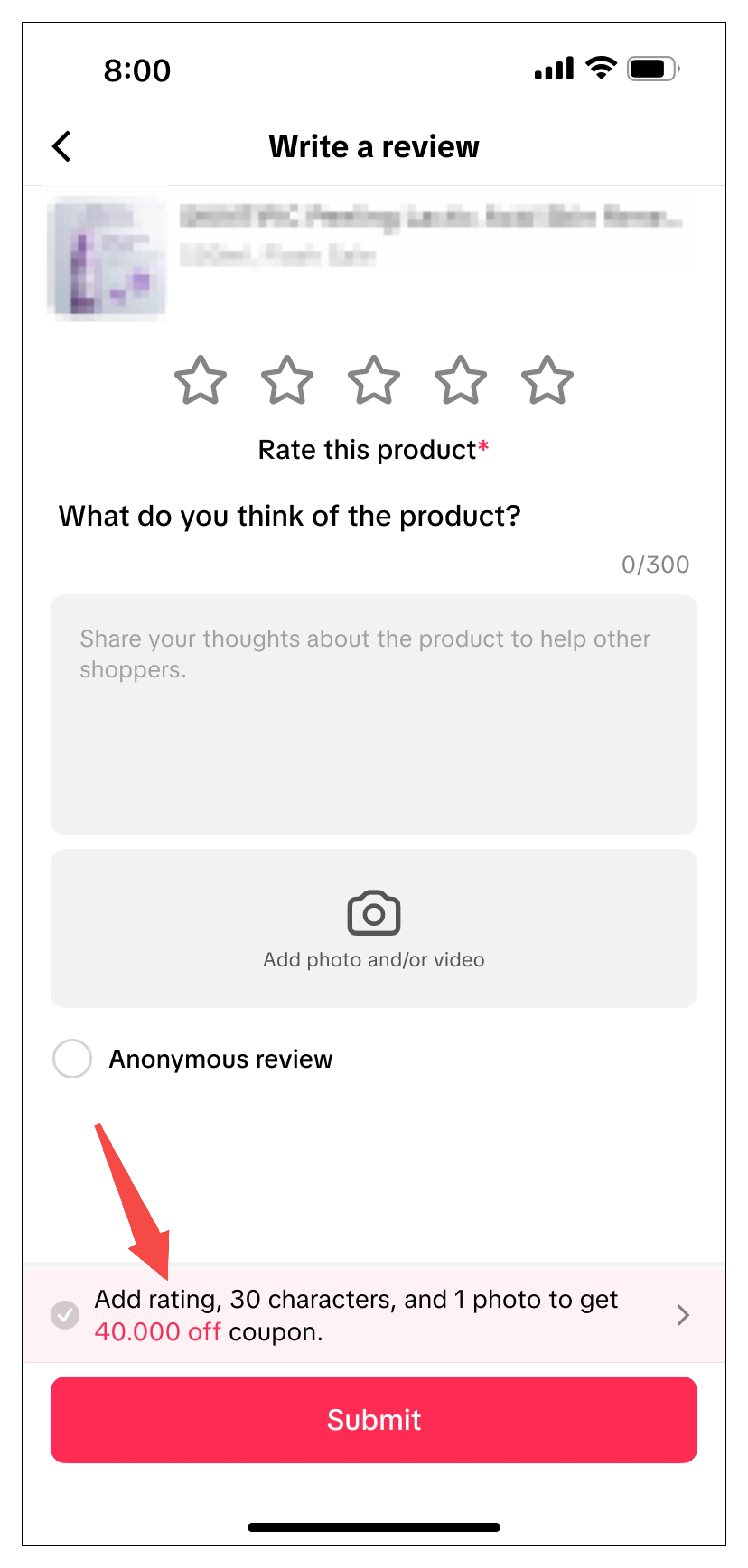This screenshot has height=1568, width=748.
Task: Set a four-star rating
Action: click(x=460, y=381)
